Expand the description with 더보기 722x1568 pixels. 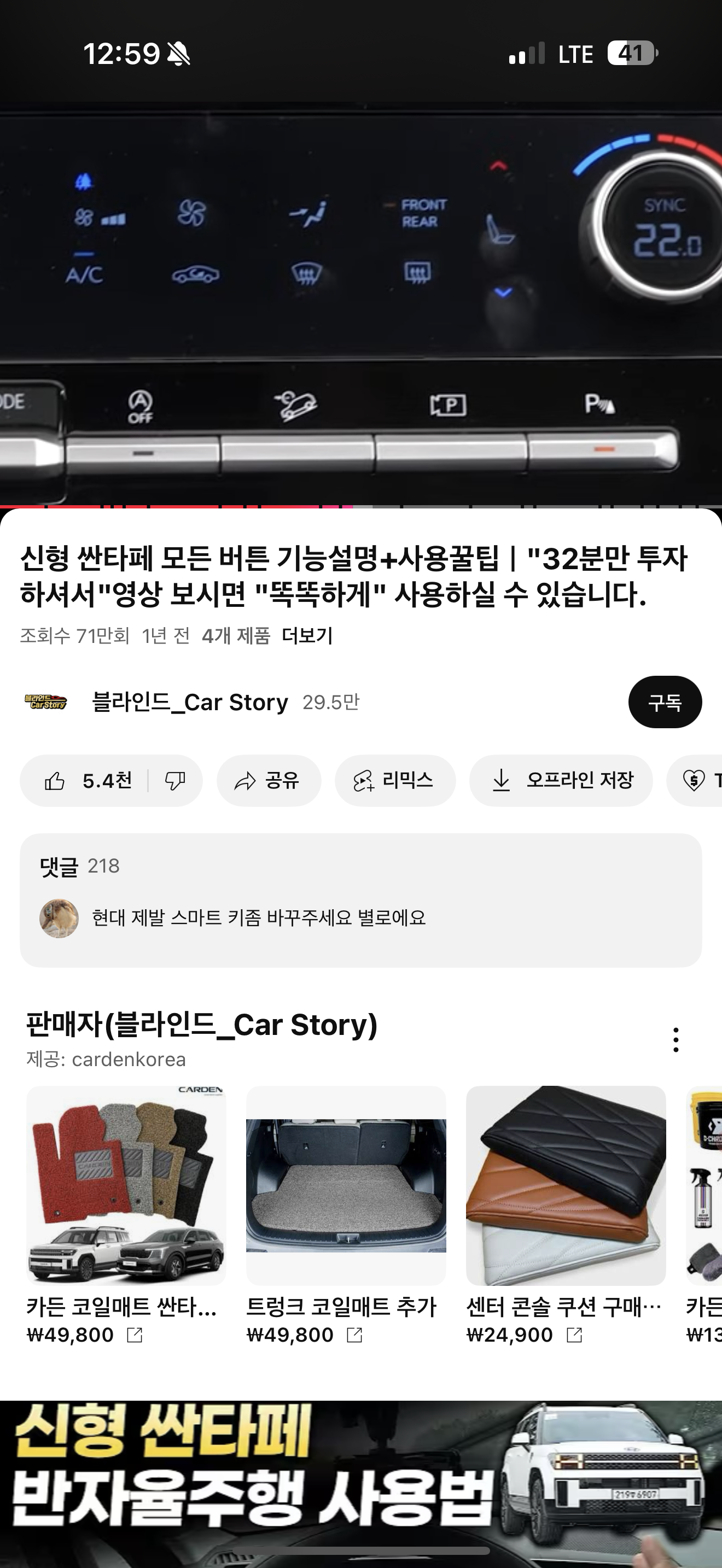(x=307, y=635)
